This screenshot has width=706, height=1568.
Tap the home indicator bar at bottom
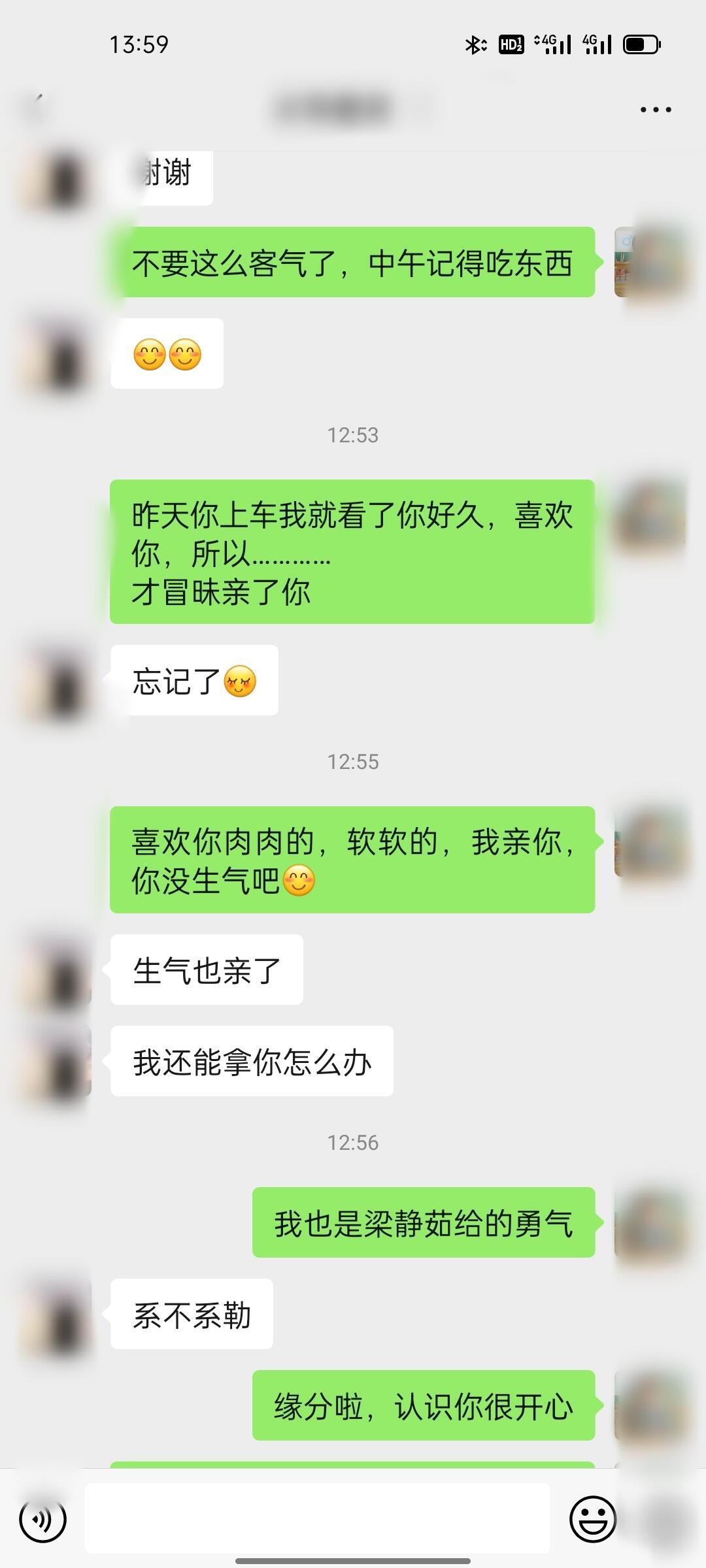[x=353, y=1560]
